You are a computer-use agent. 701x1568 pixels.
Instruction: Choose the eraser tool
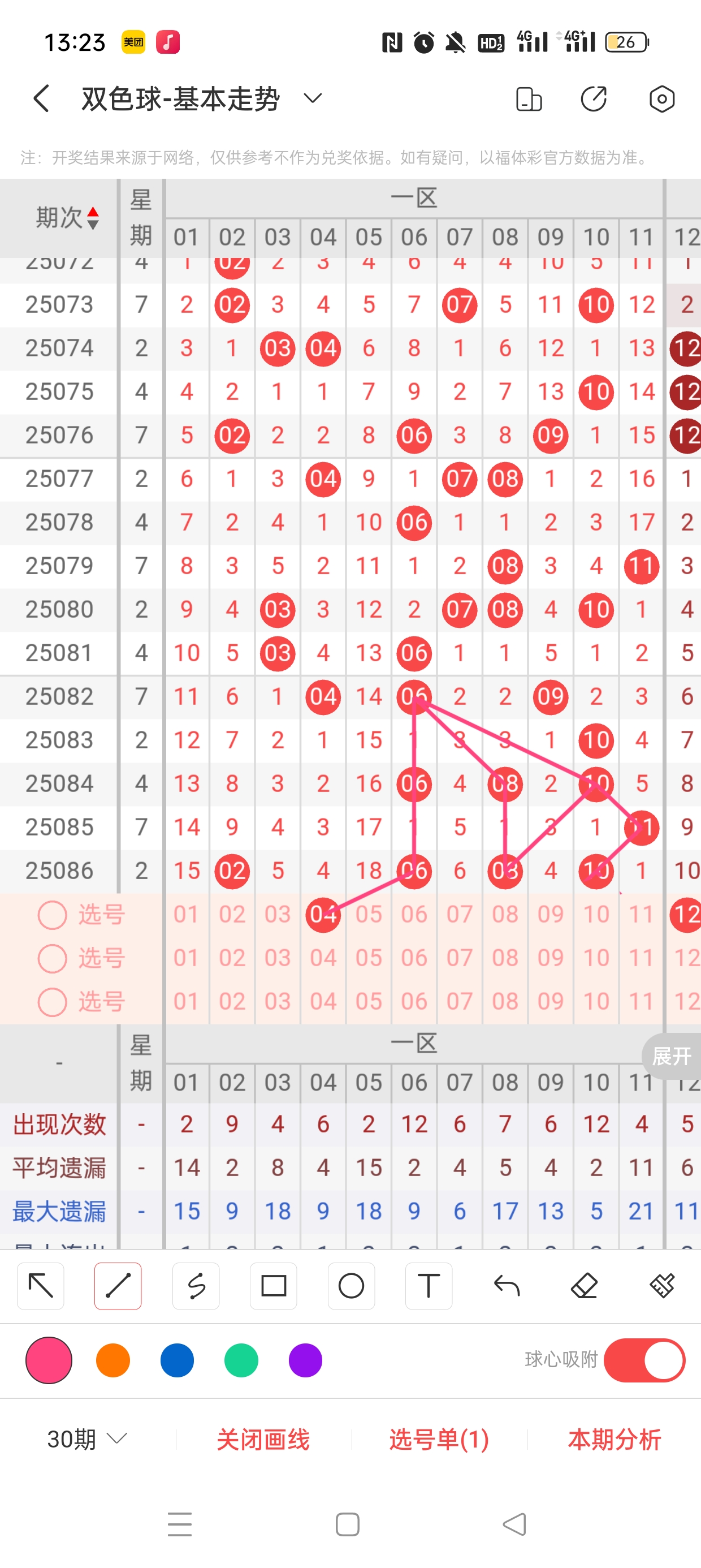click(x=584, y=1286)
